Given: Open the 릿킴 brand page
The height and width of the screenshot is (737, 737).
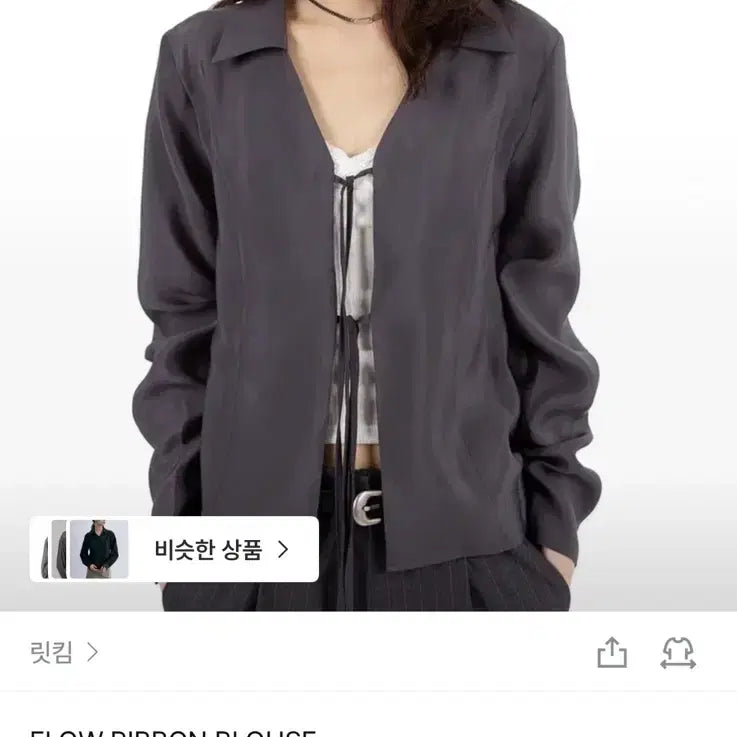Looking at the screenshot, I should (x=65, y=653).
